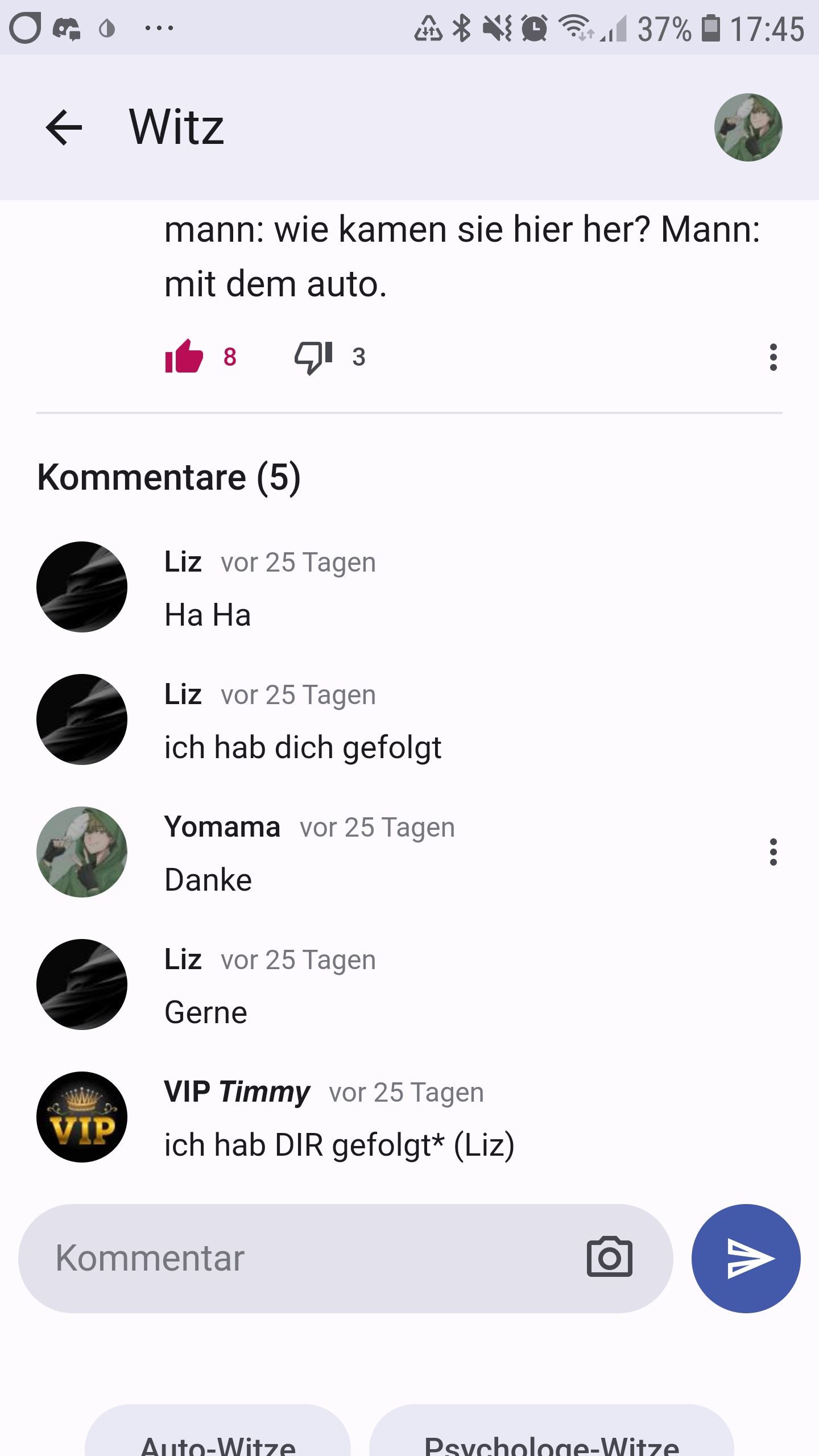The image size is (819, 1456).
Task: Send the comment
Action: click(x=746, y=1258)
